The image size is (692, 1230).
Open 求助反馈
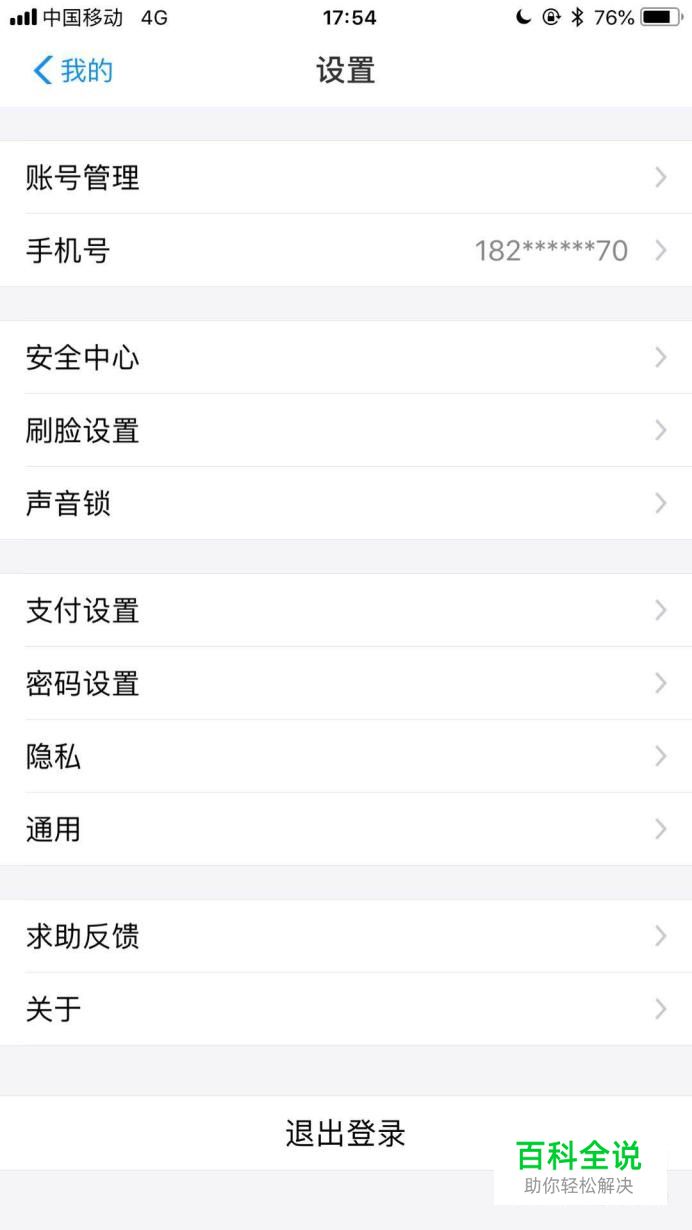(x=346, y=937)
